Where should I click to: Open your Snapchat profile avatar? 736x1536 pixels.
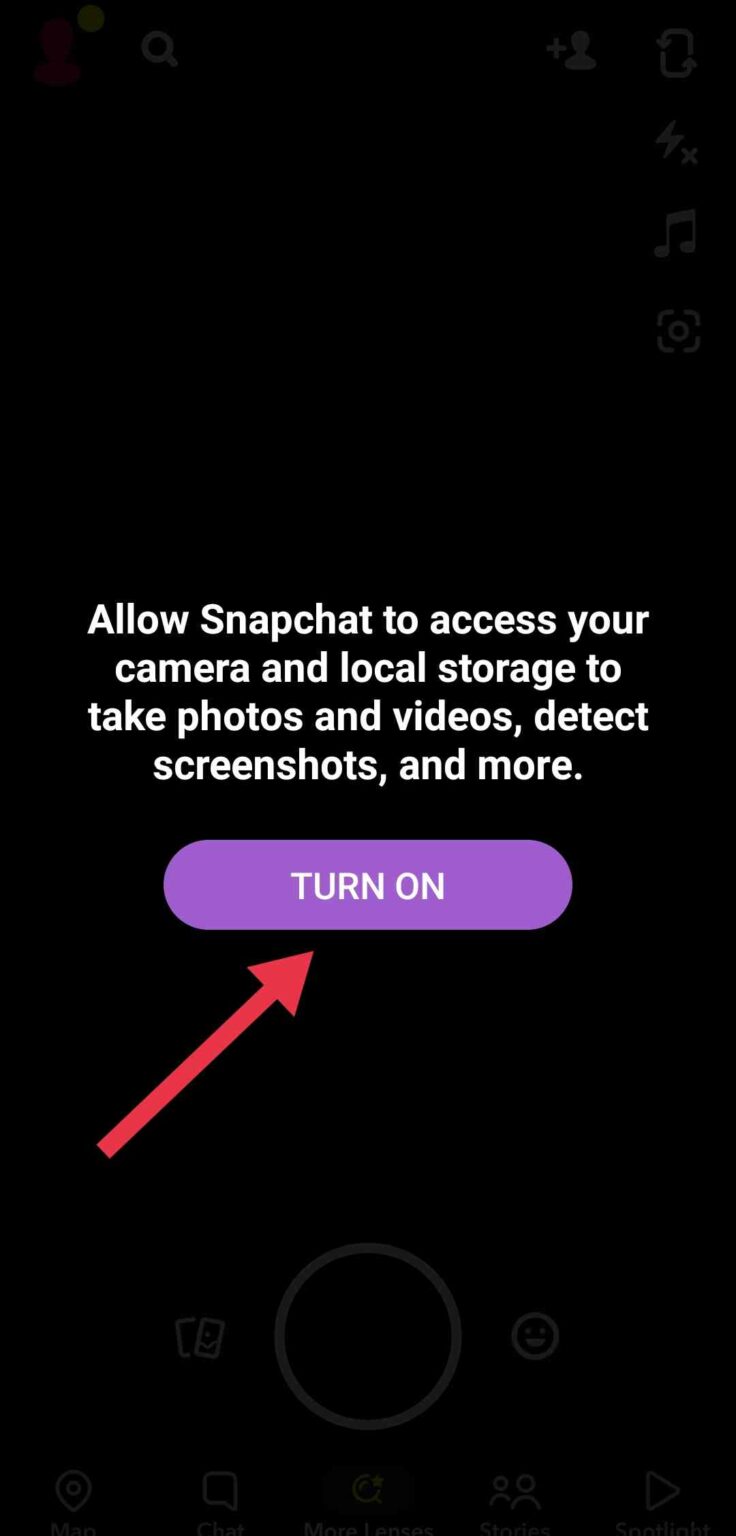pos(57,52)
